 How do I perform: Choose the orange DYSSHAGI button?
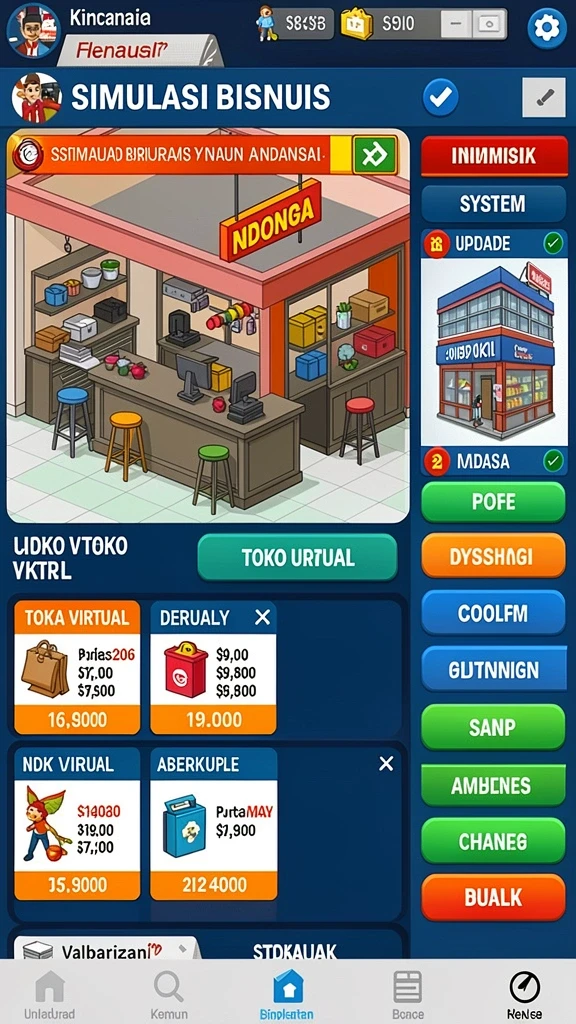coord(493,556)
